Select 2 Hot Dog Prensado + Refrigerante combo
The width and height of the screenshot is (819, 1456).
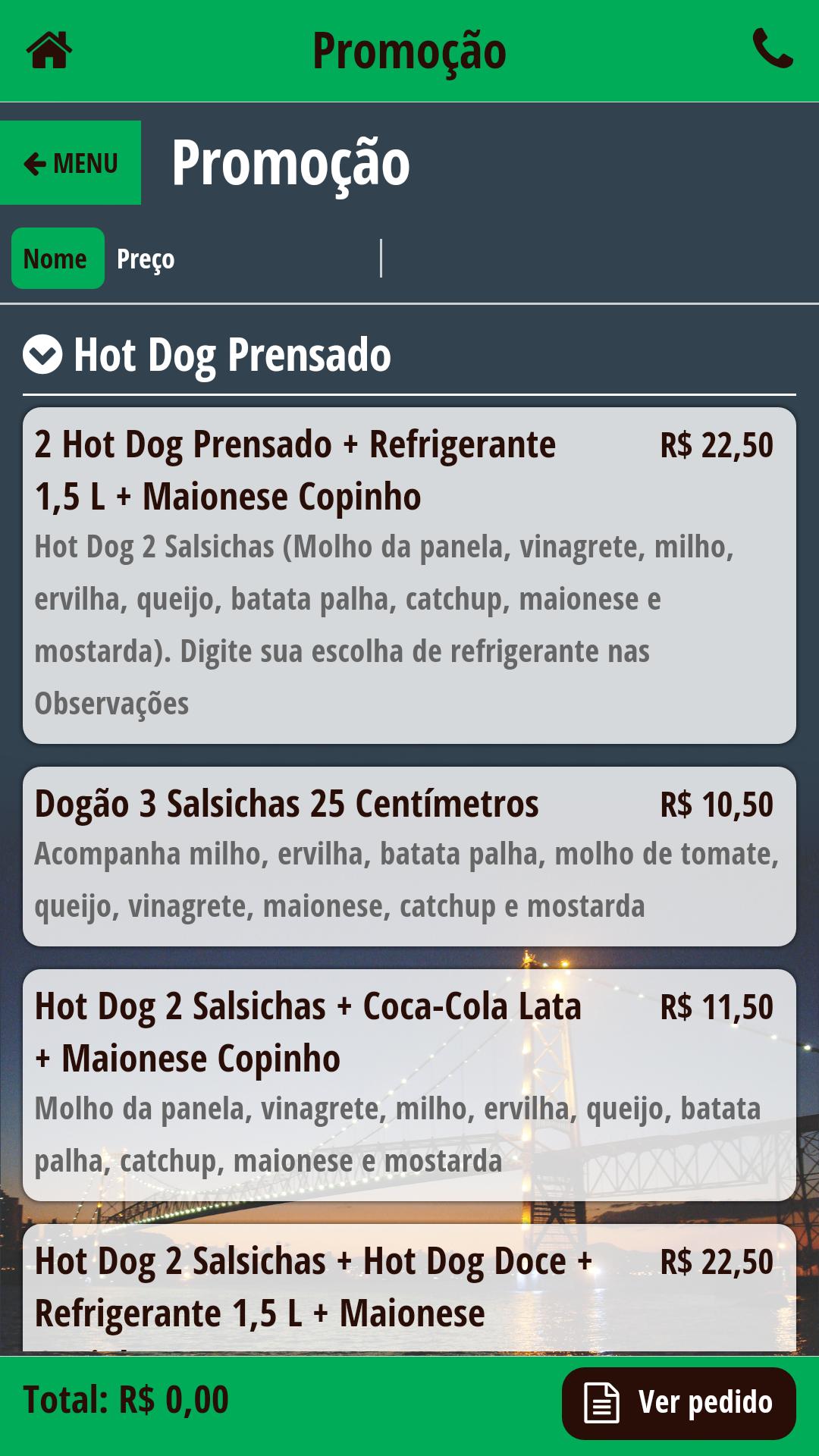pyautogui.click(x=409, y=575)
